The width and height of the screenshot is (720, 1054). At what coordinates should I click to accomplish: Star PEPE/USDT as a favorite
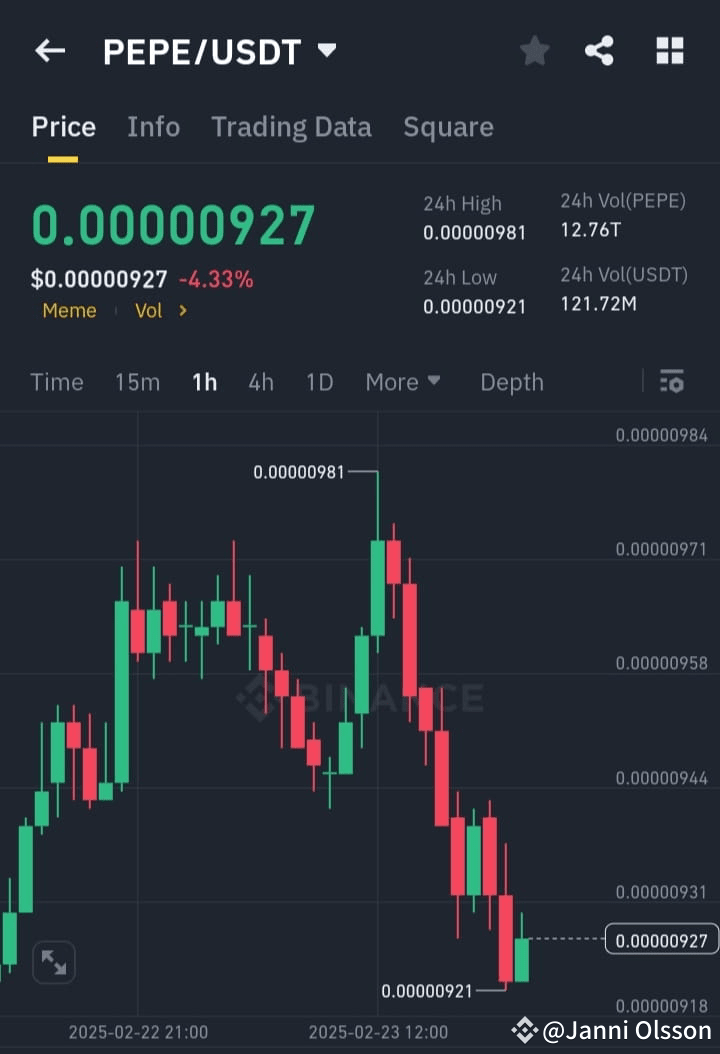[x=534, y=51]
